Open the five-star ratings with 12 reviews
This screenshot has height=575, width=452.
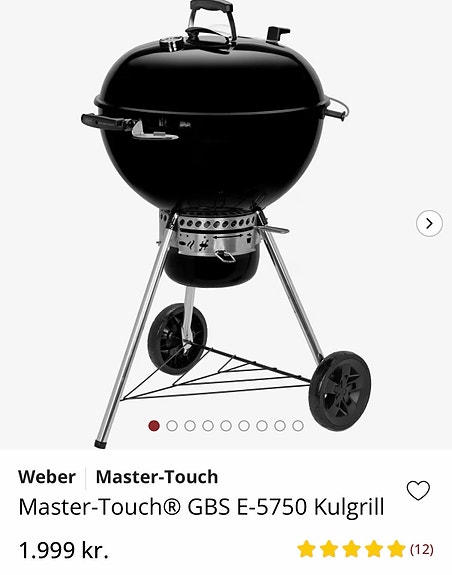coord(365,549)
